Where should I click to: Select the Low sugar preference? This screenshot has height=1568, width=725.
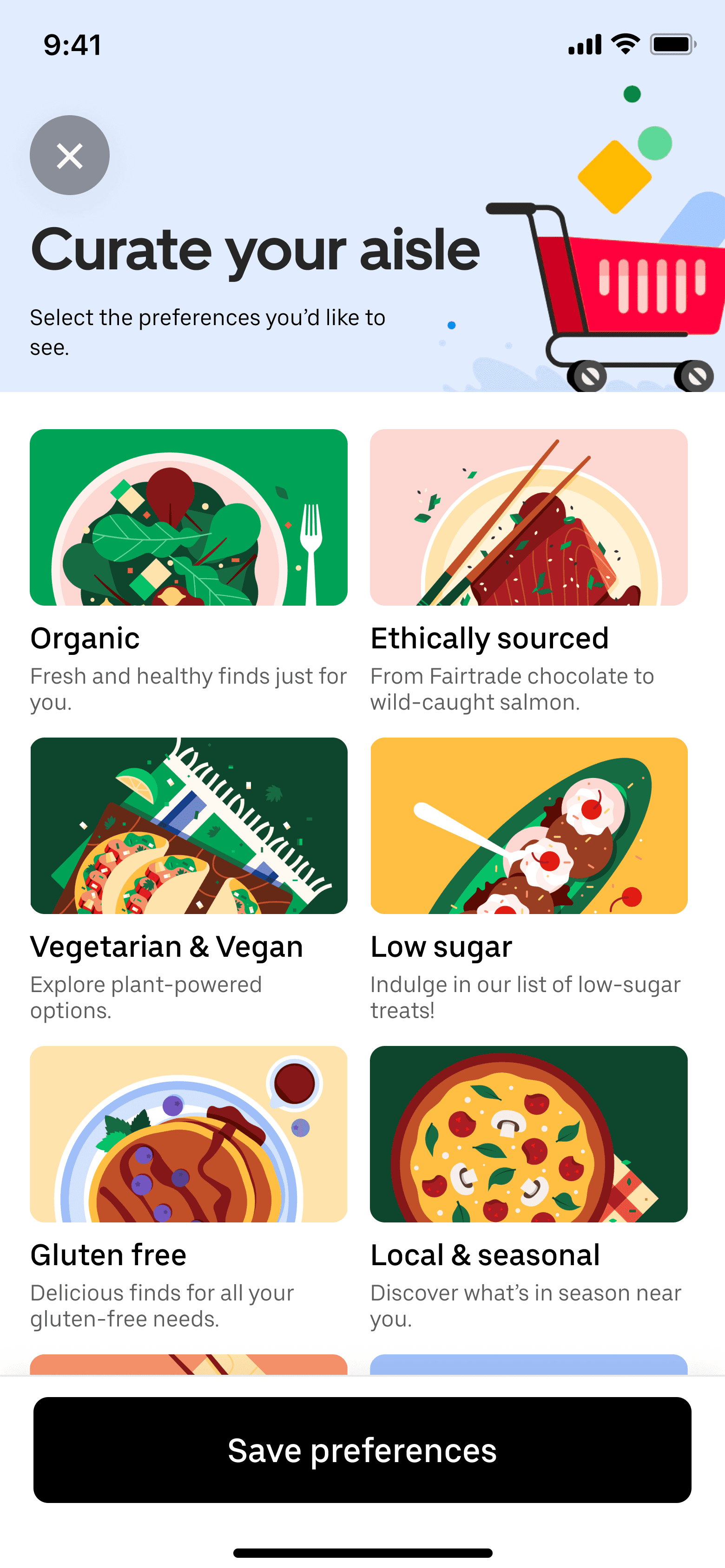tap(528, 825)
